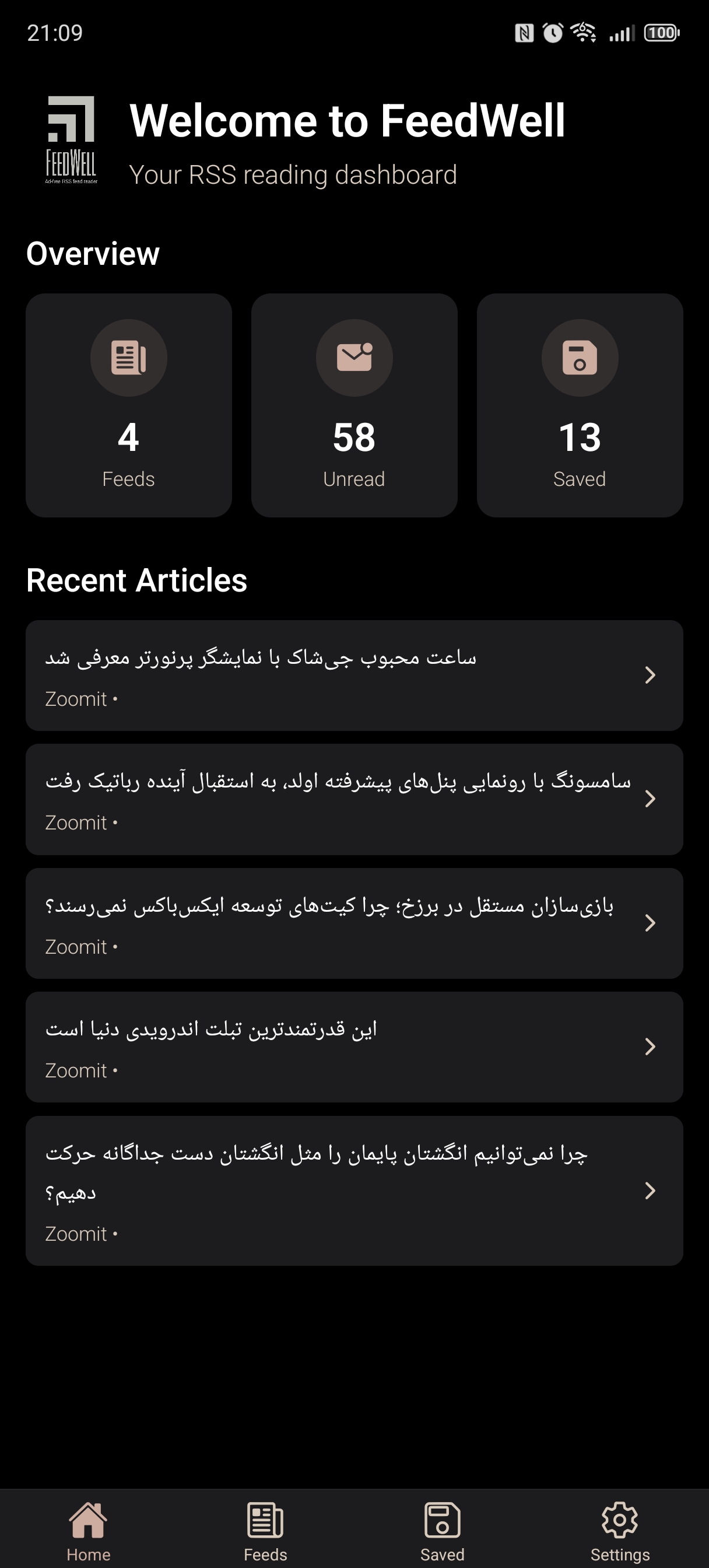This screenshot has height=1568, width=709.
Task: Open the Unread count card
Action: click(x=353, y=404)
